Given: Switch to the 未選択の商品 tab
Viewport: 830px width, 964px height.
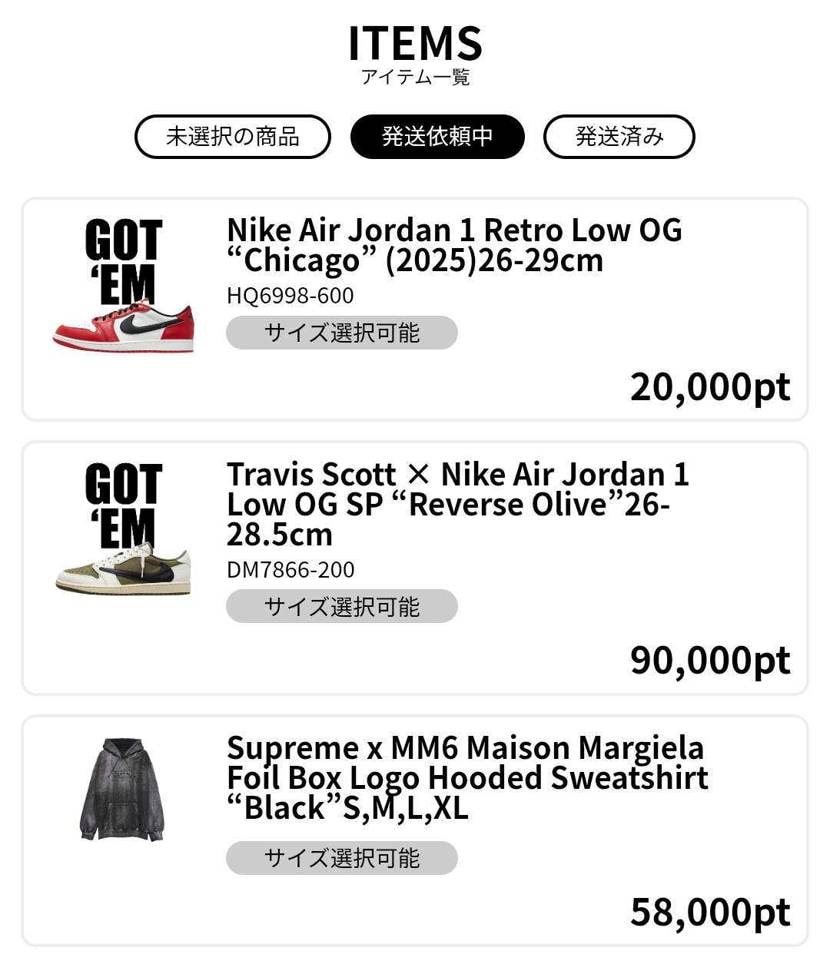Looking at the screenshot, I should point(233,137).
